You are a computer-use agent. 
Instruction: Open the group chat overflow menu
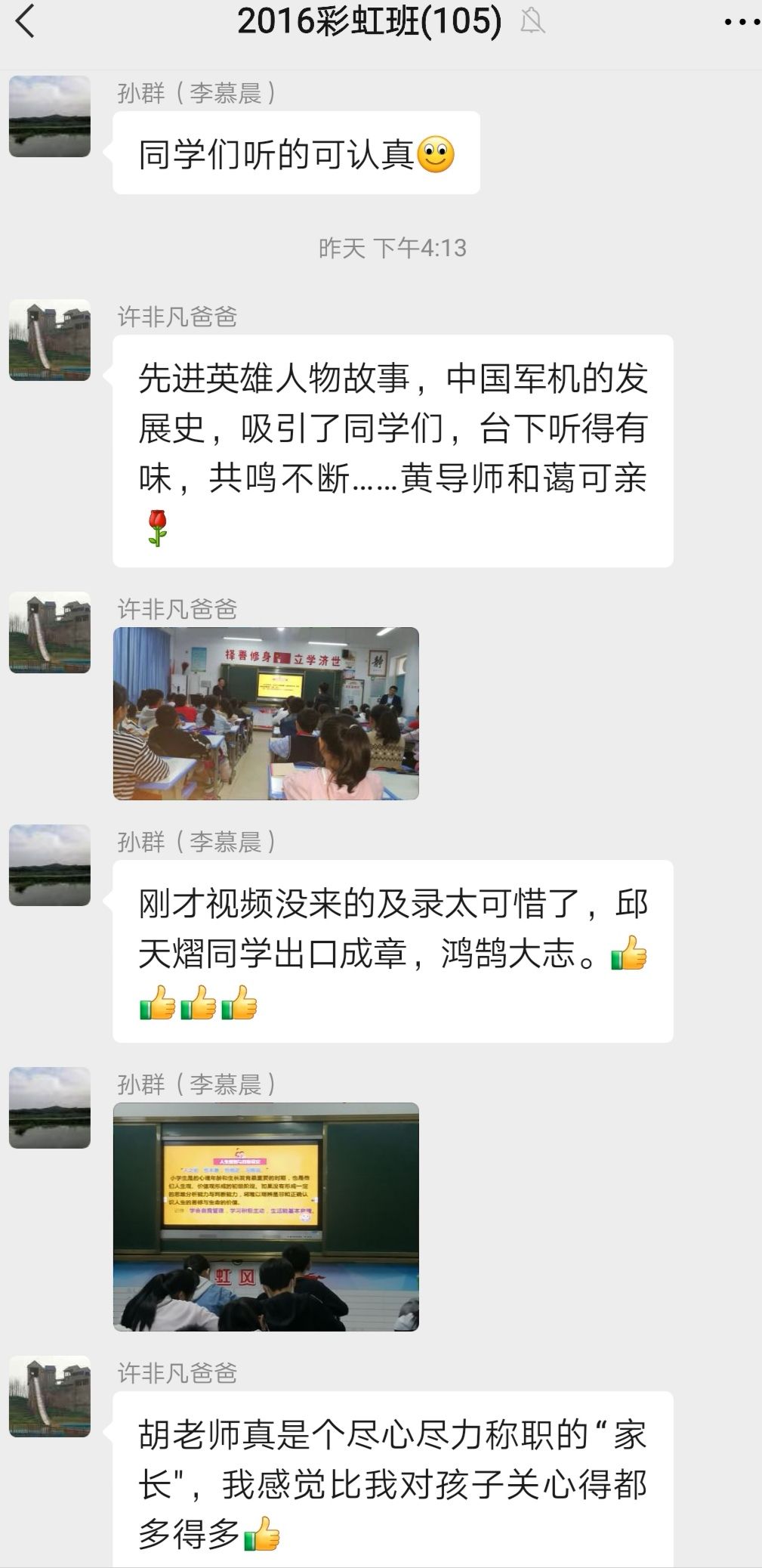739,22
